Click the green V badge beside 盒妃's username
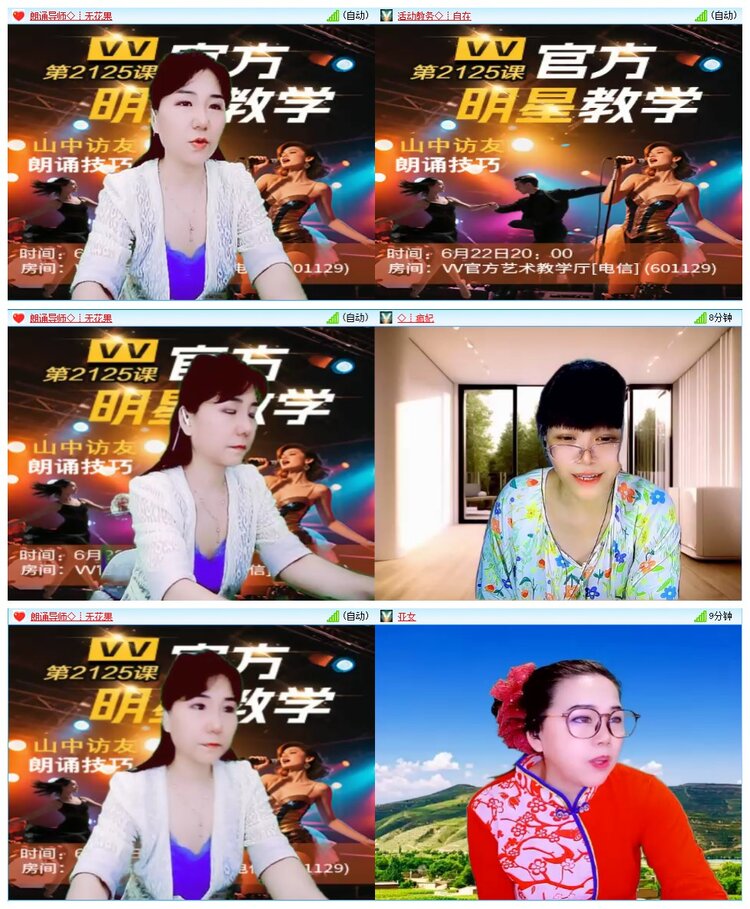750x909 pixels. pyautogui.click(x=386, y=316)
